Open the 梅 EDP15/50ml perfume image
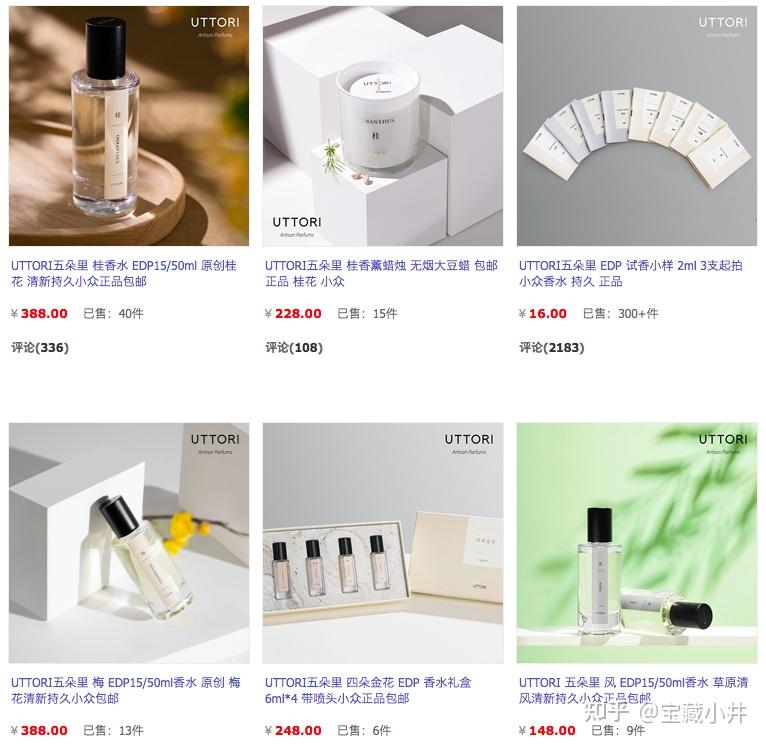The image size is (766, 744). click(129, 542)
